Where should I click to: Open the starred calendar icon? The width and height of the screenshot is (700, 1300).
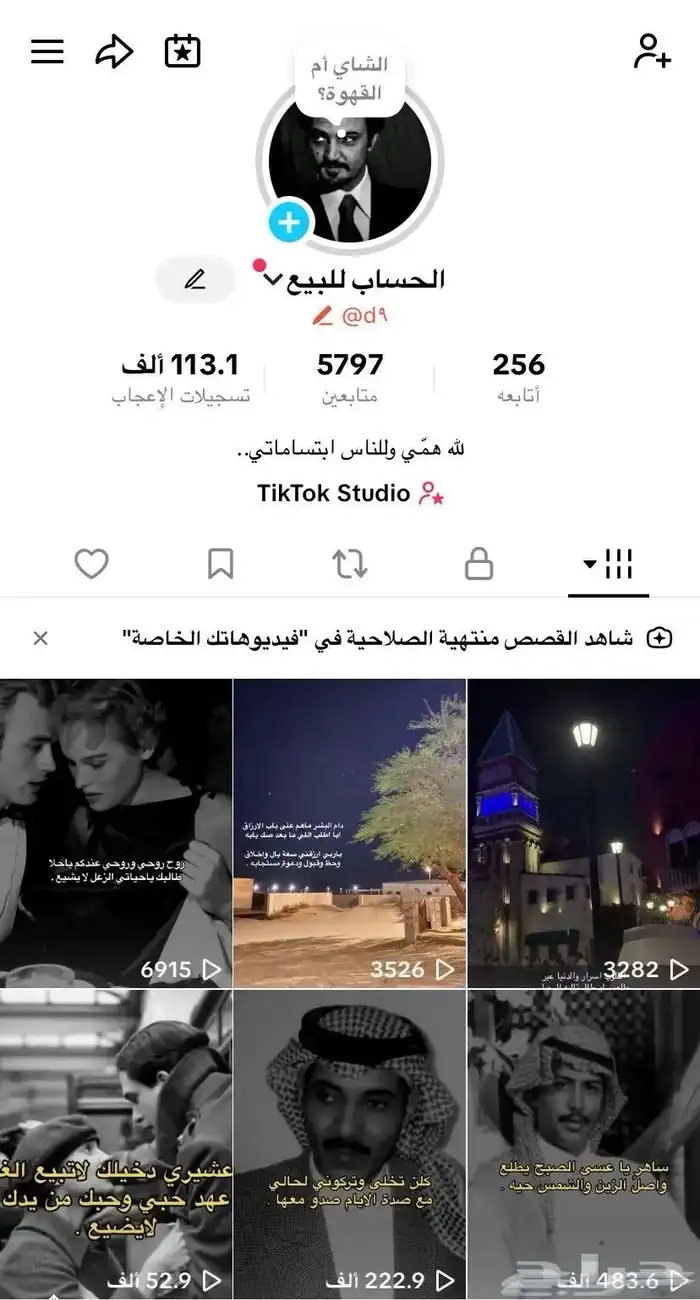[x=182, y=51]
